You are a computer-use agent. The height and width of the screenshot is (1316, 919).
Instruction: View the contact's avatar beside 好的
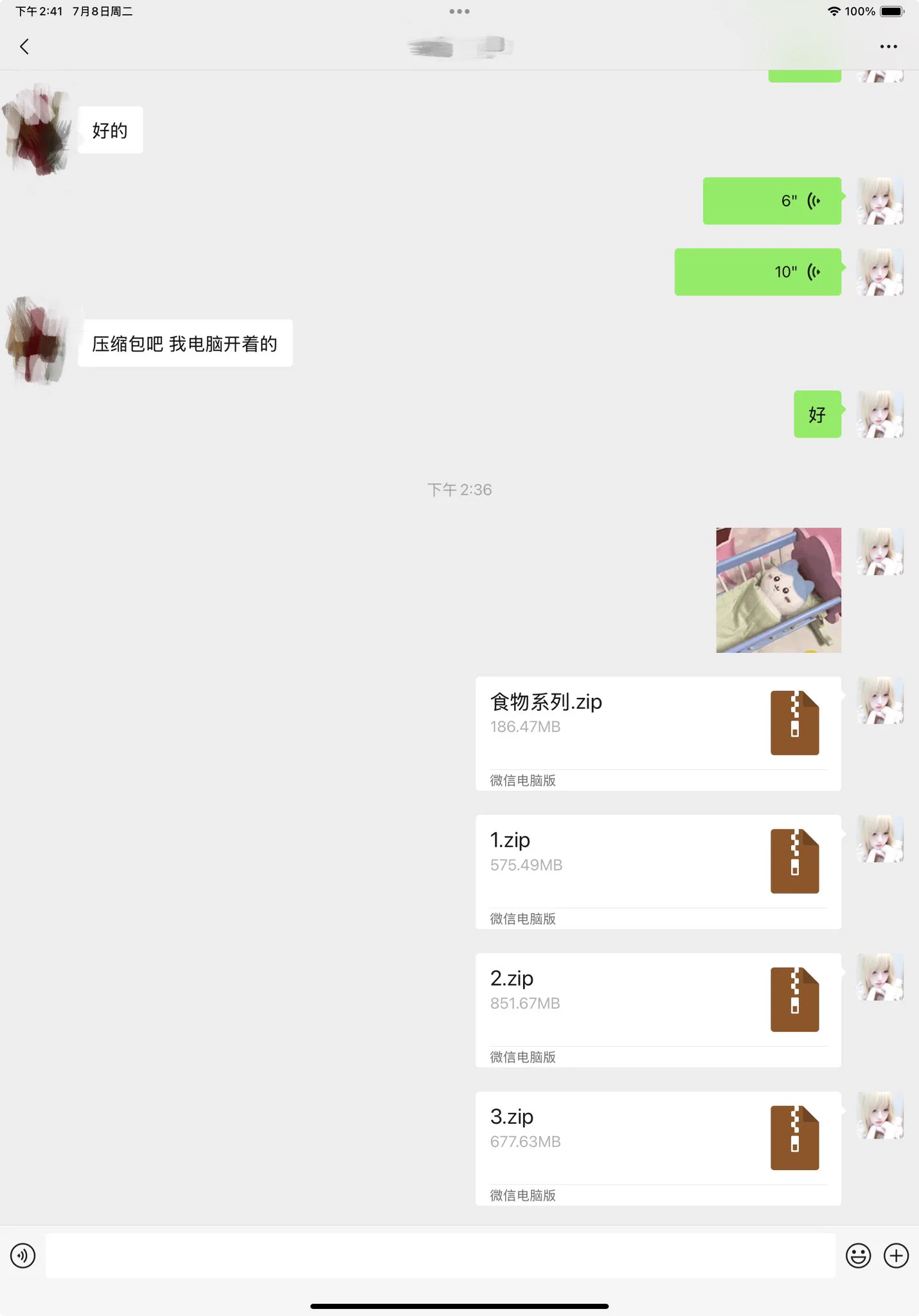(x=37, y=130)
